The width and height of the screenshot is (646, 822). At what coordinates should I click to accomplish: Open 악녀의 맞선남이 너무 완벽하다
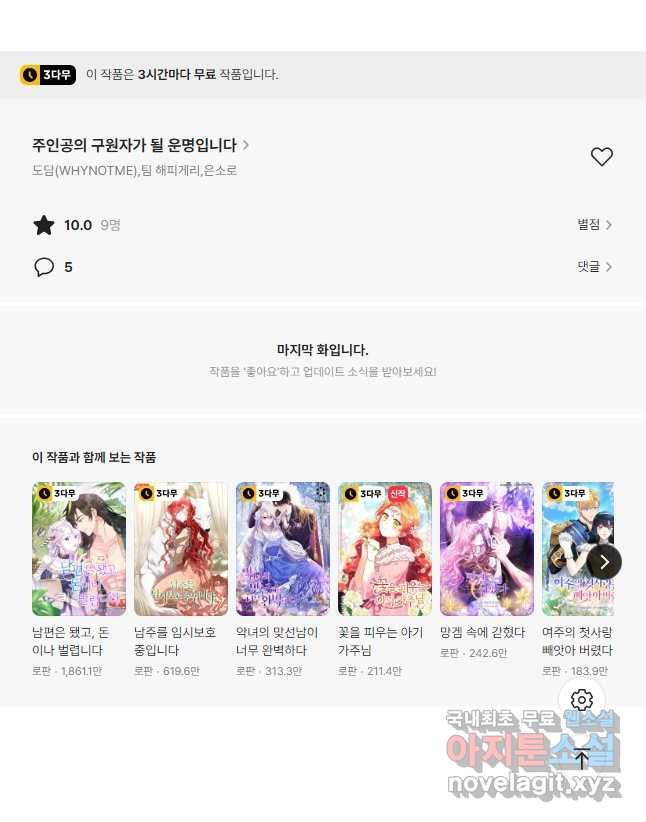pos(283,549)
